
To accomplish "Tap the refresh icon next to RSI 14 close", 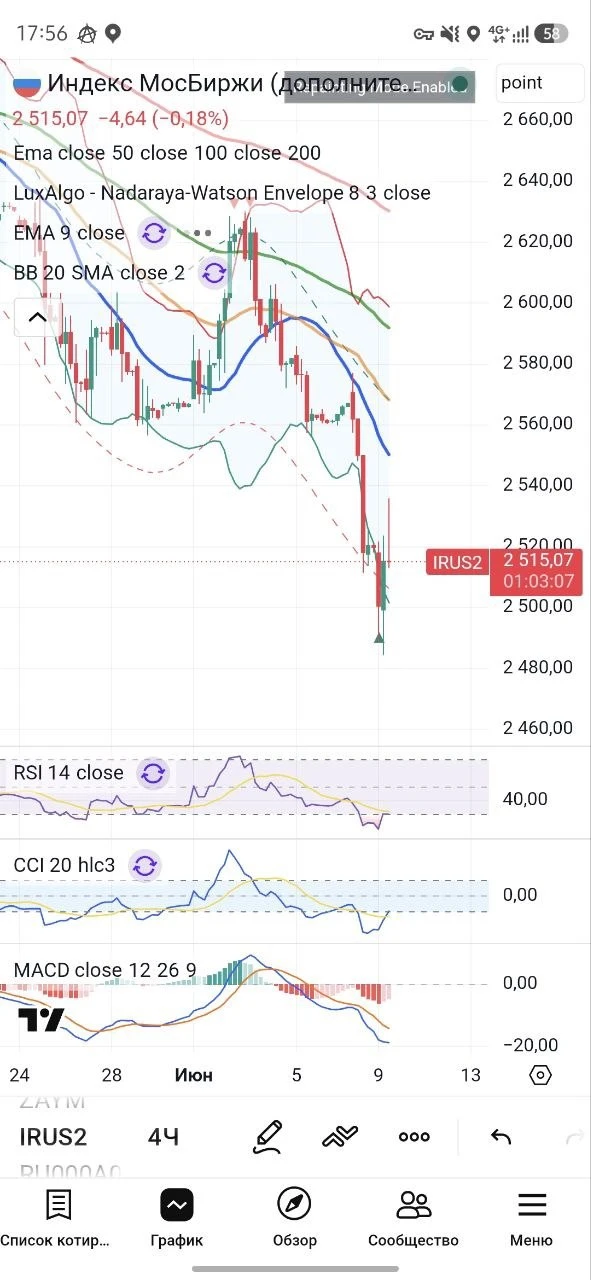I will 153,773.
